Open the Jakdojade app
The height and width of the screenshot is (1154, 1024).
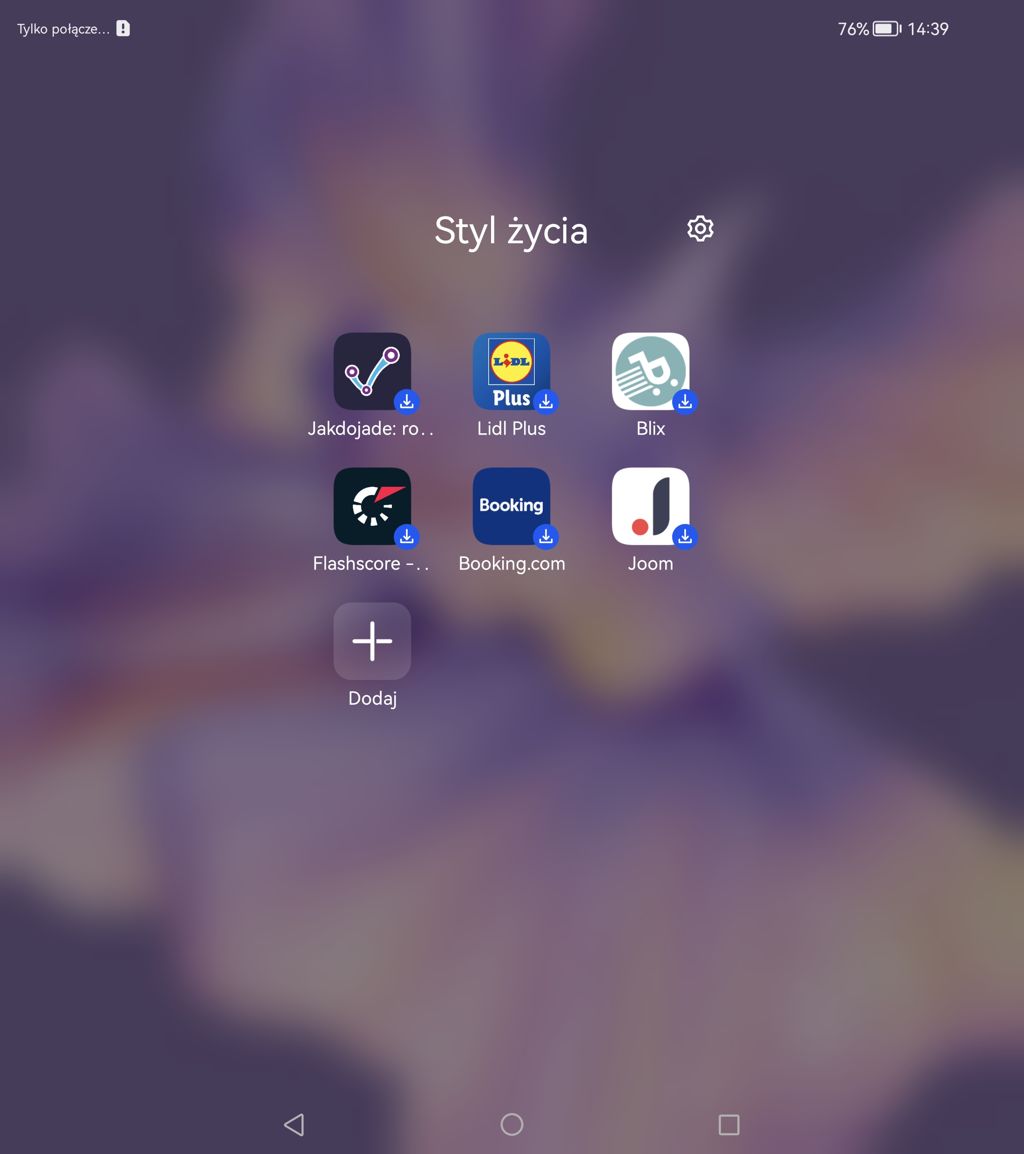[372, 371]
